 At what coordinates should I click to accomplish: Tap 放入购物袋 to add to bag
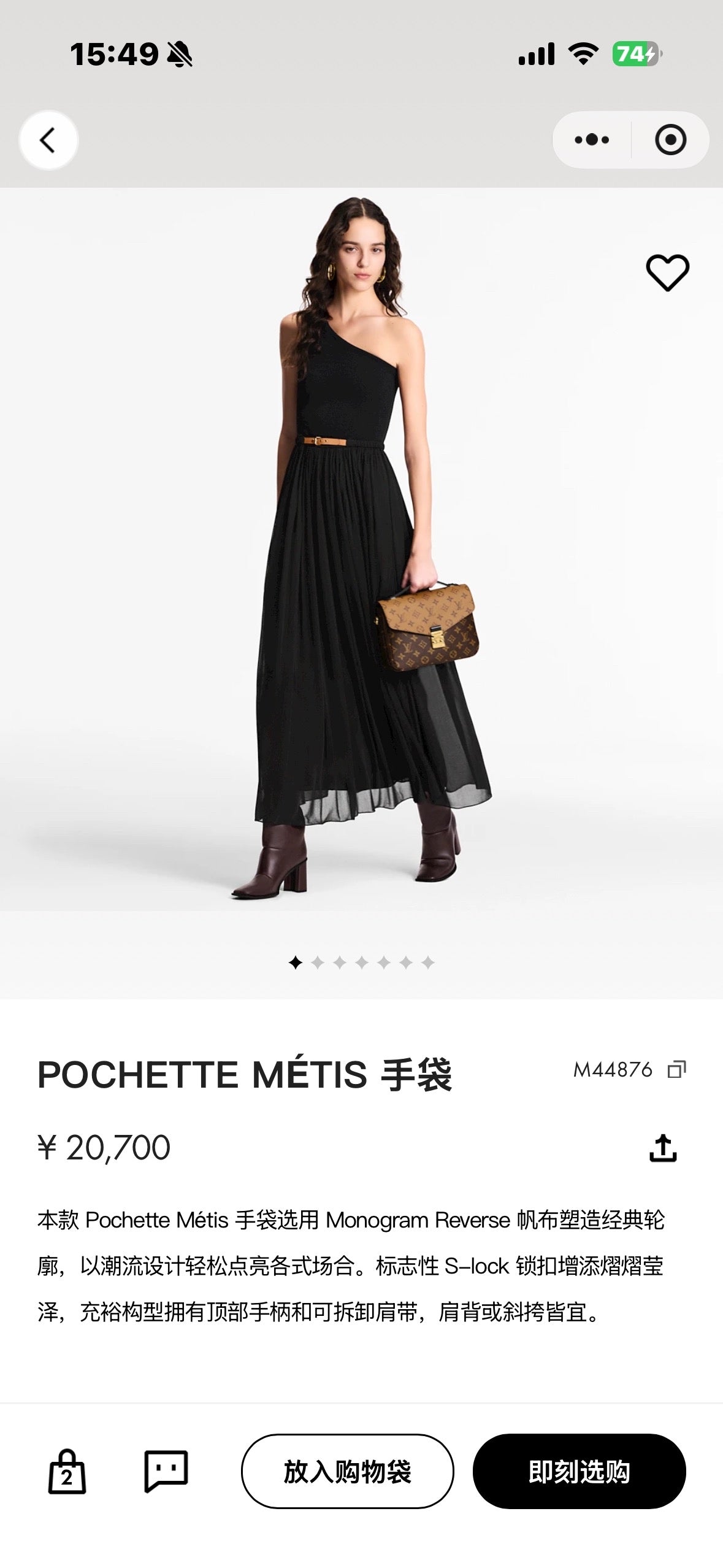coord(347,1471)
